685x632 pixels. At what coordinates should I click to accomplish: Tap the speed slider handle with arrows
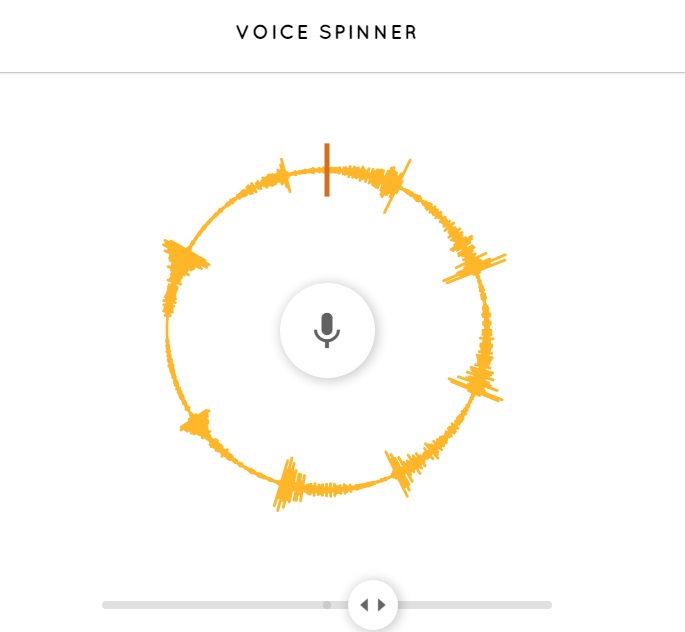[x=373, y=605]
